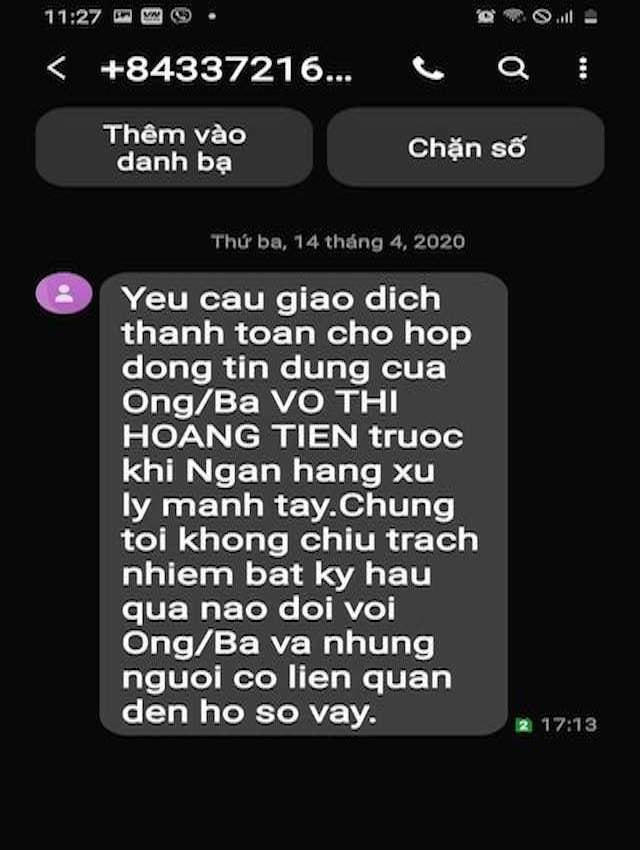Tap Thêm vào danh bạ button
This screenshot has height=850, width=640.
click(x=174, y=148)
